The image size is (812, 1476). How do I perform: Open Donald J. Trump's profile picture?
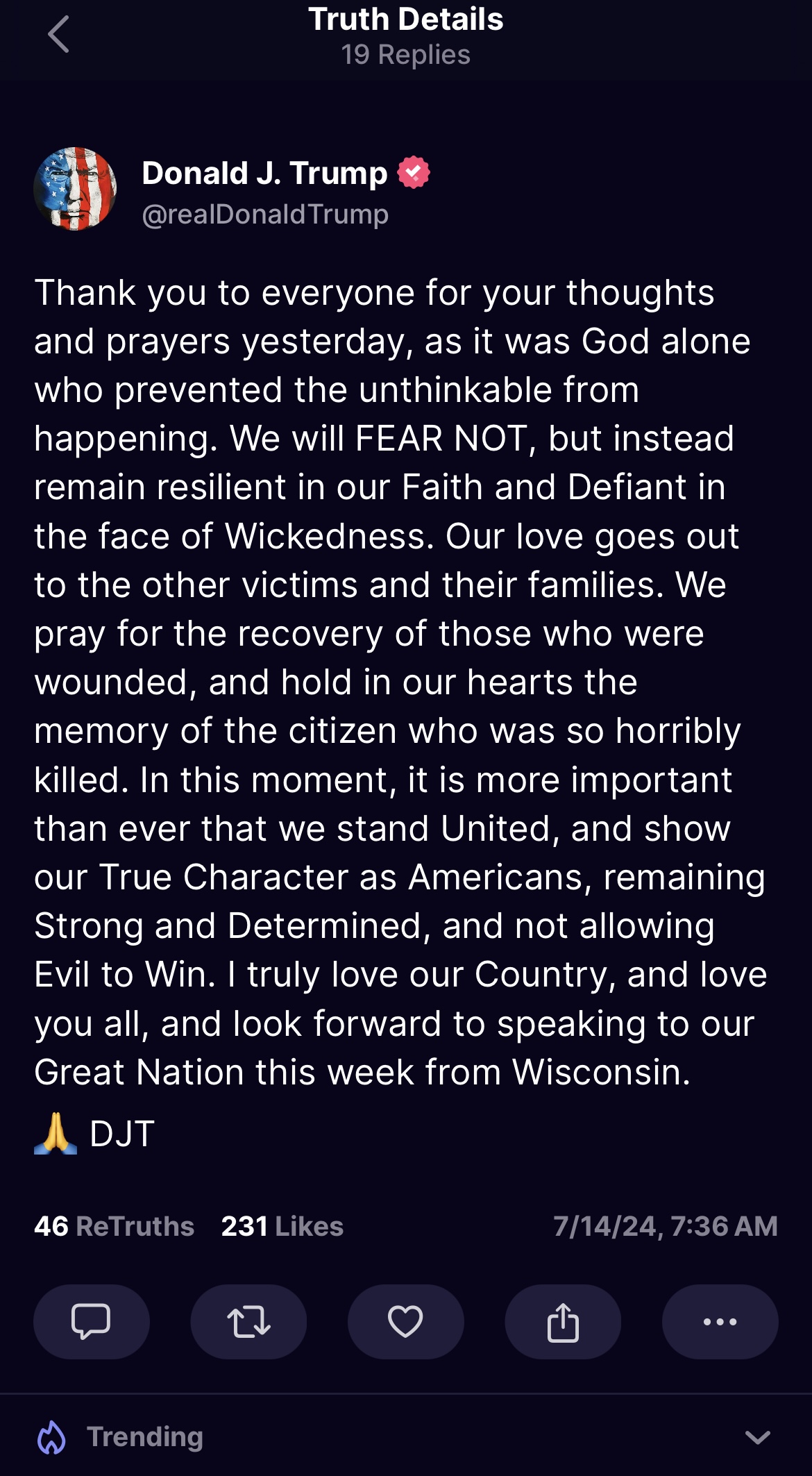point(75,189)
